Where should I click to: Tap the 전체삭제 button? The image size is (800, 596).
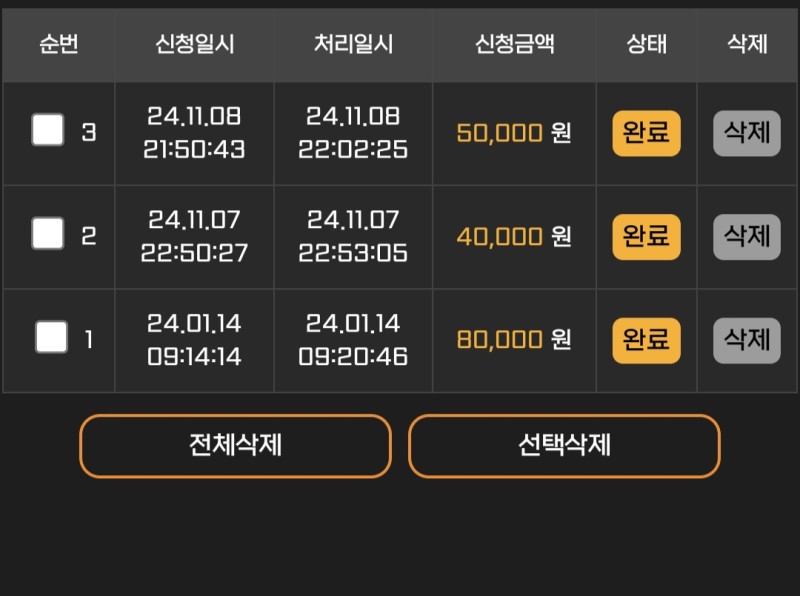[235, 446]
